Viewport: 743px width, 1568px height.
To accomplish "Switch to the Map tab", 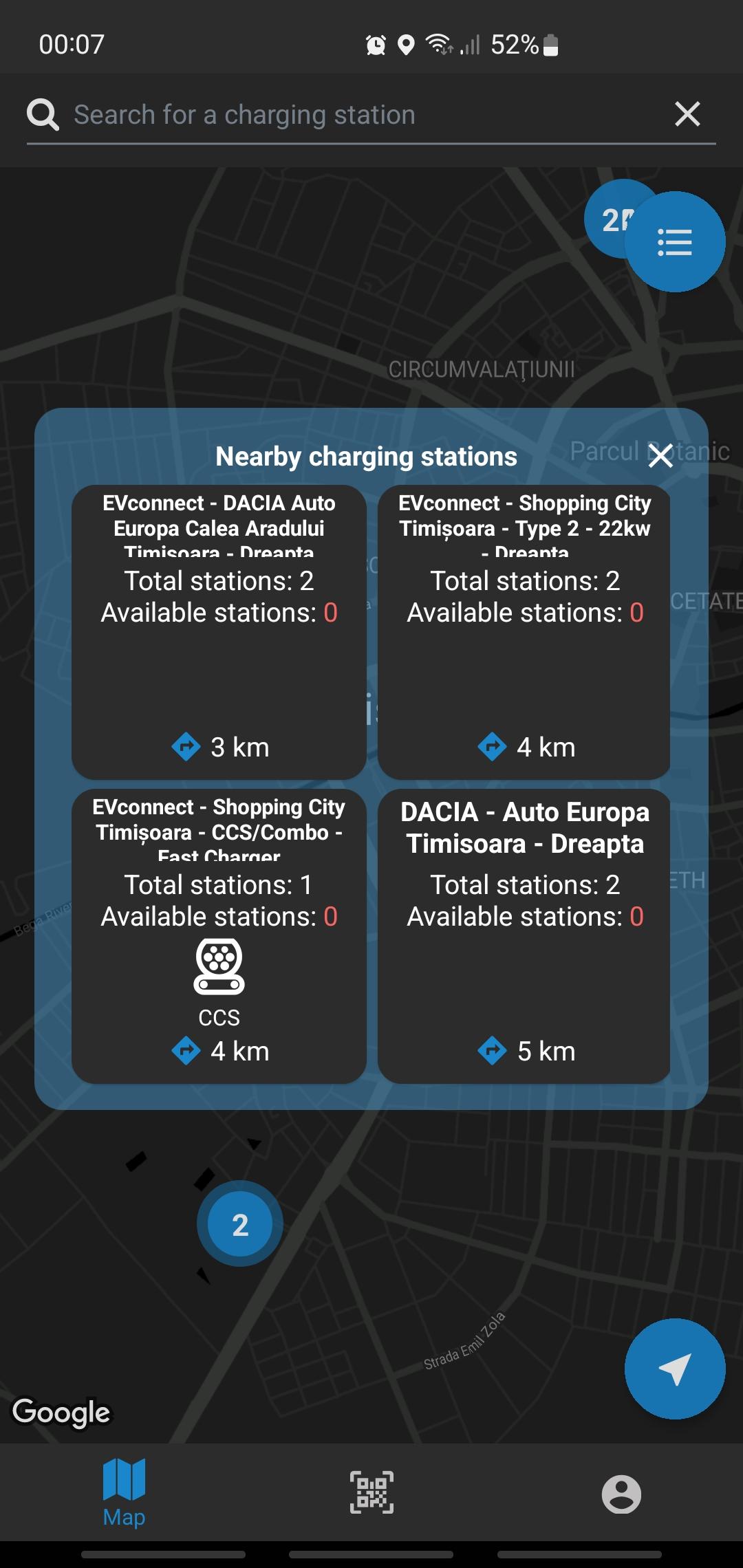I will coord(124,1492).
